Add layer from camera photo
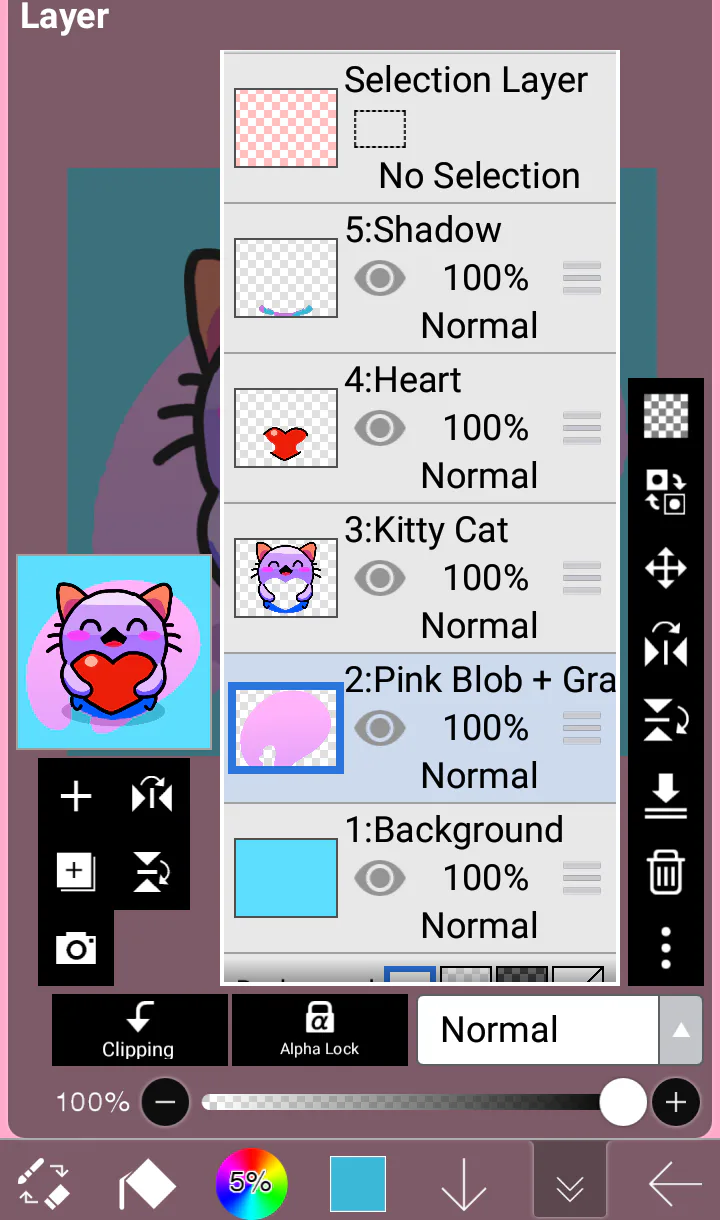 [x=76, y=947]
